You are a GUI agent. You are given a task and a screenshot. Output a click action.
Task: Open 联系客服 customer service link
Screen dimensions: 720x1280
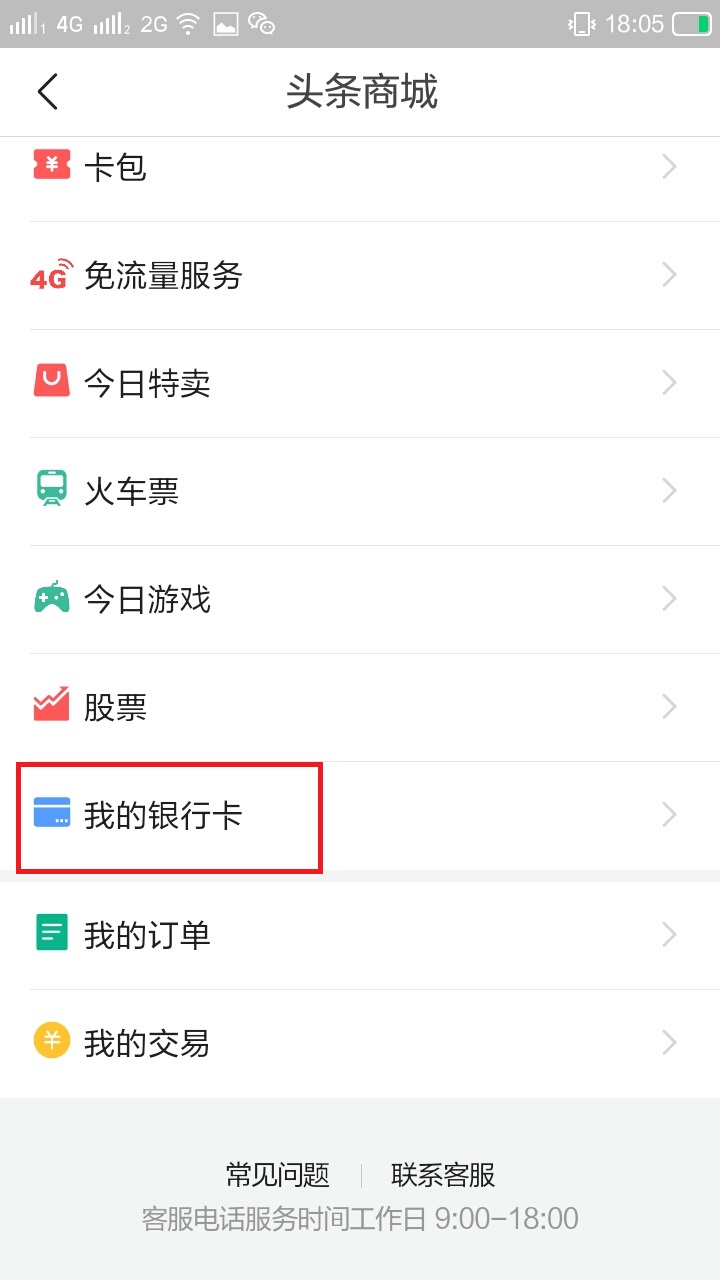click(x=443, y=1176)
